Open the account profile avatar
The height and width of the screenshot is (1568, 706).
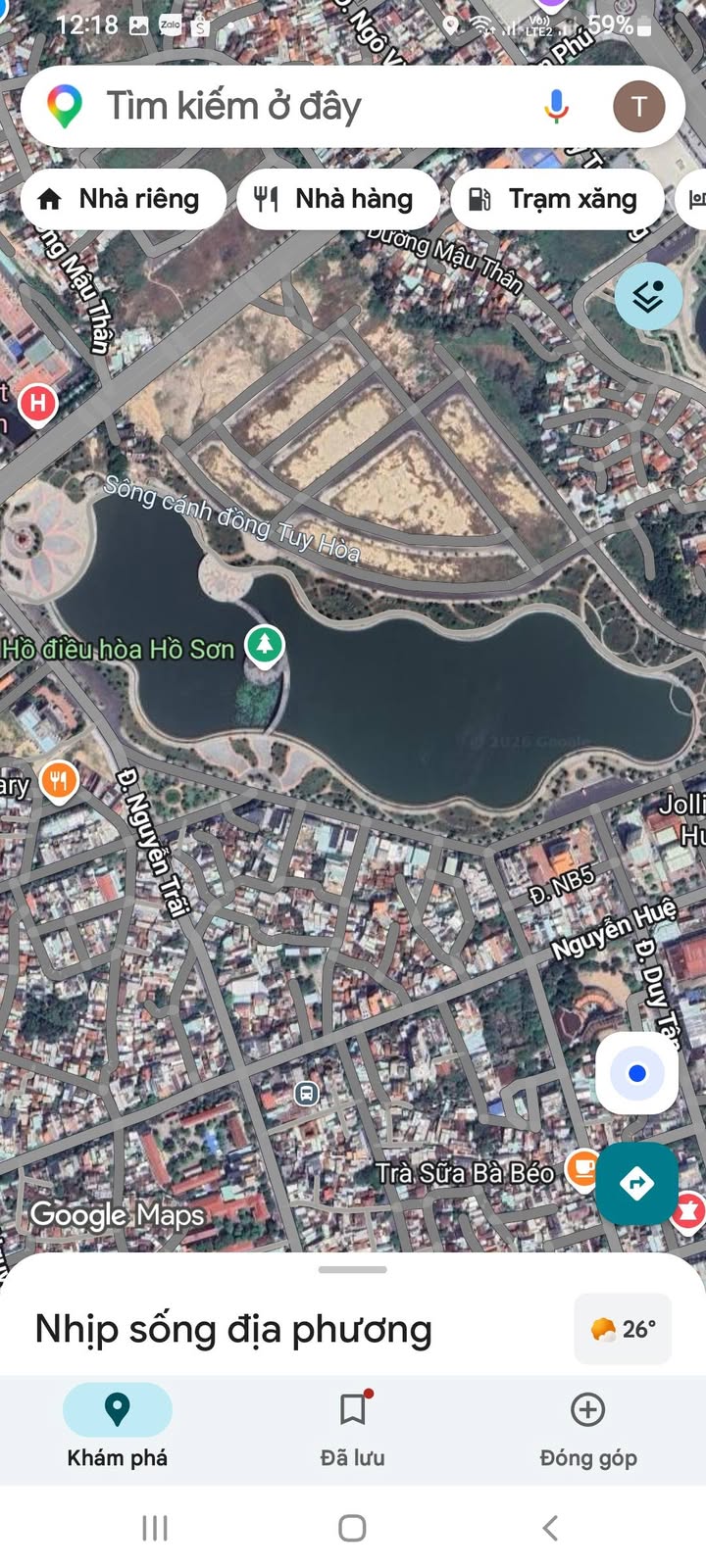coord(638,106)
